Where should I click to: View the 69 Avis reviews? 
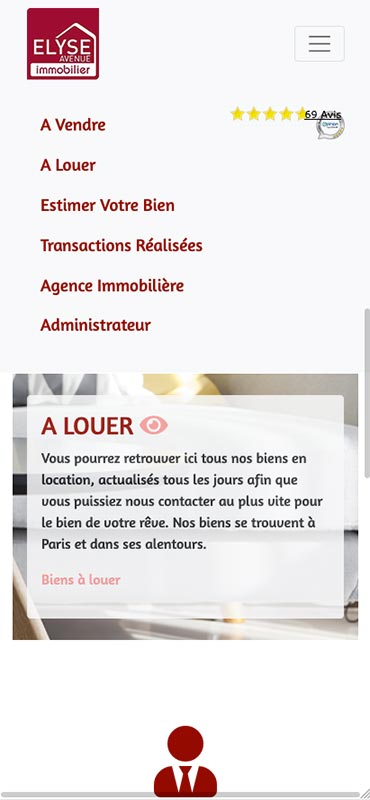[323, 115]
